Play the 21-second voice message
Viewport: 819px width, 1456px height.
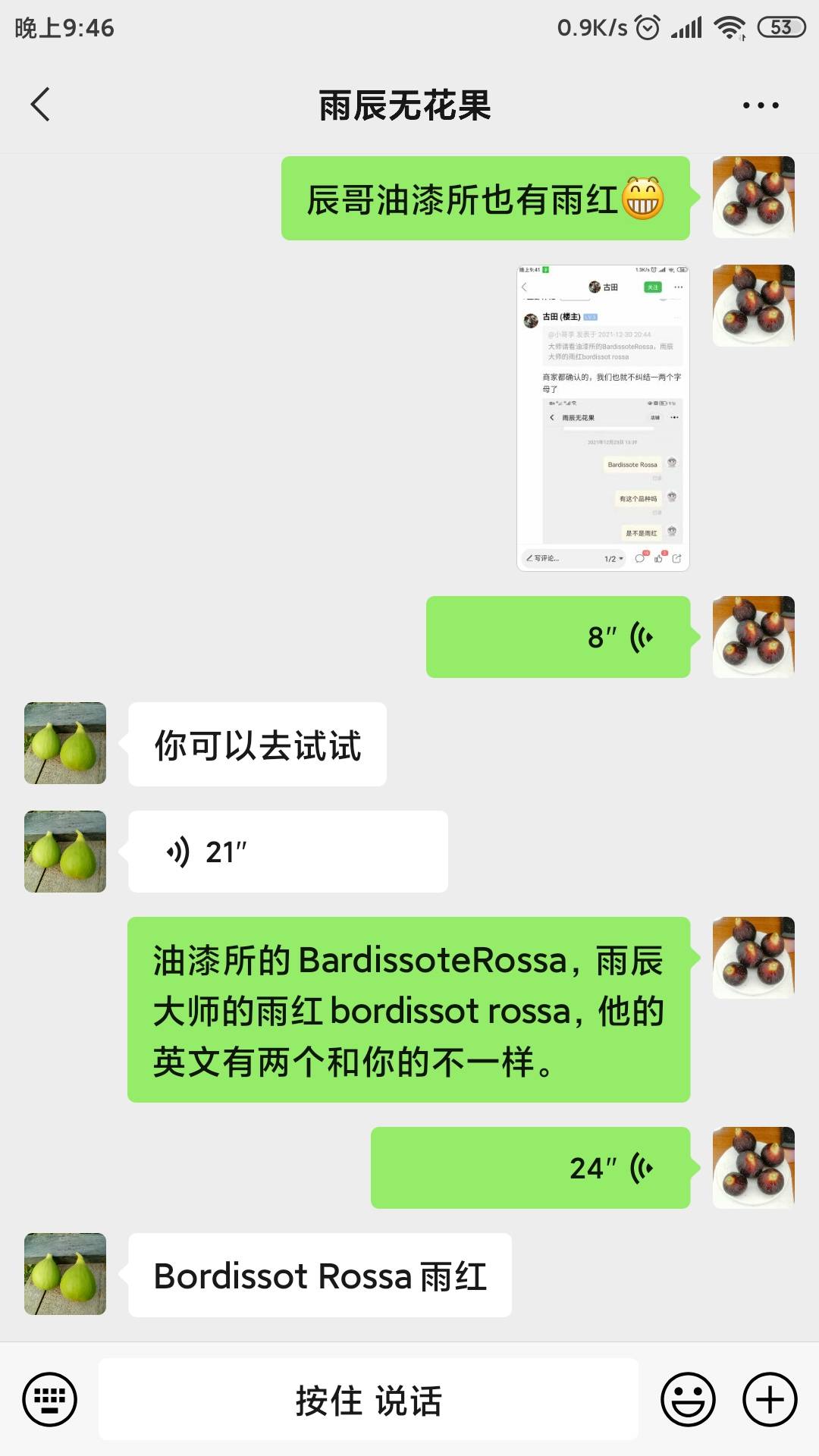pyautogui.click(x=288, y=852)
